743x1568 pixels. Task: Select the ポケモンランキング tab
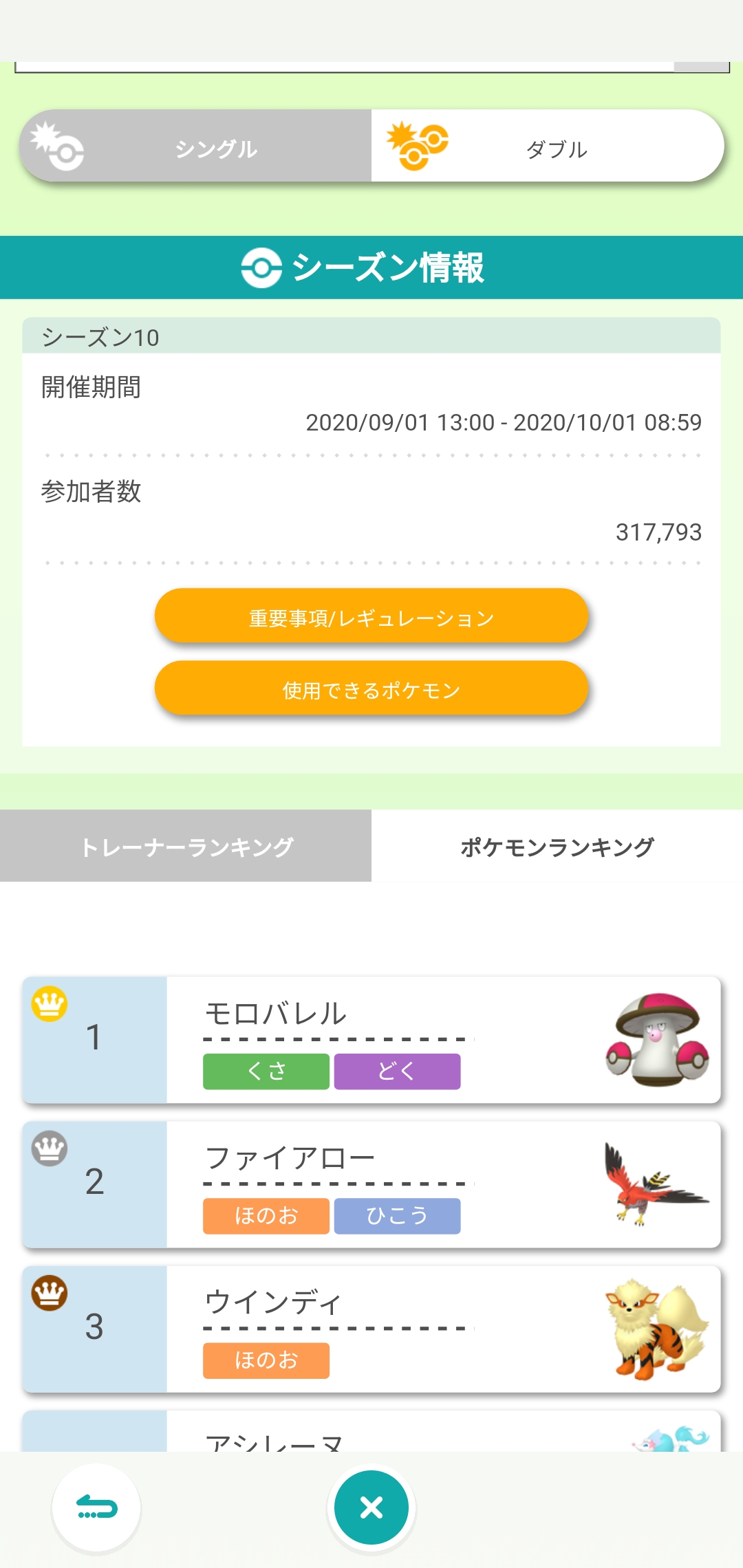pyautogui.click(x=557, y=846)
